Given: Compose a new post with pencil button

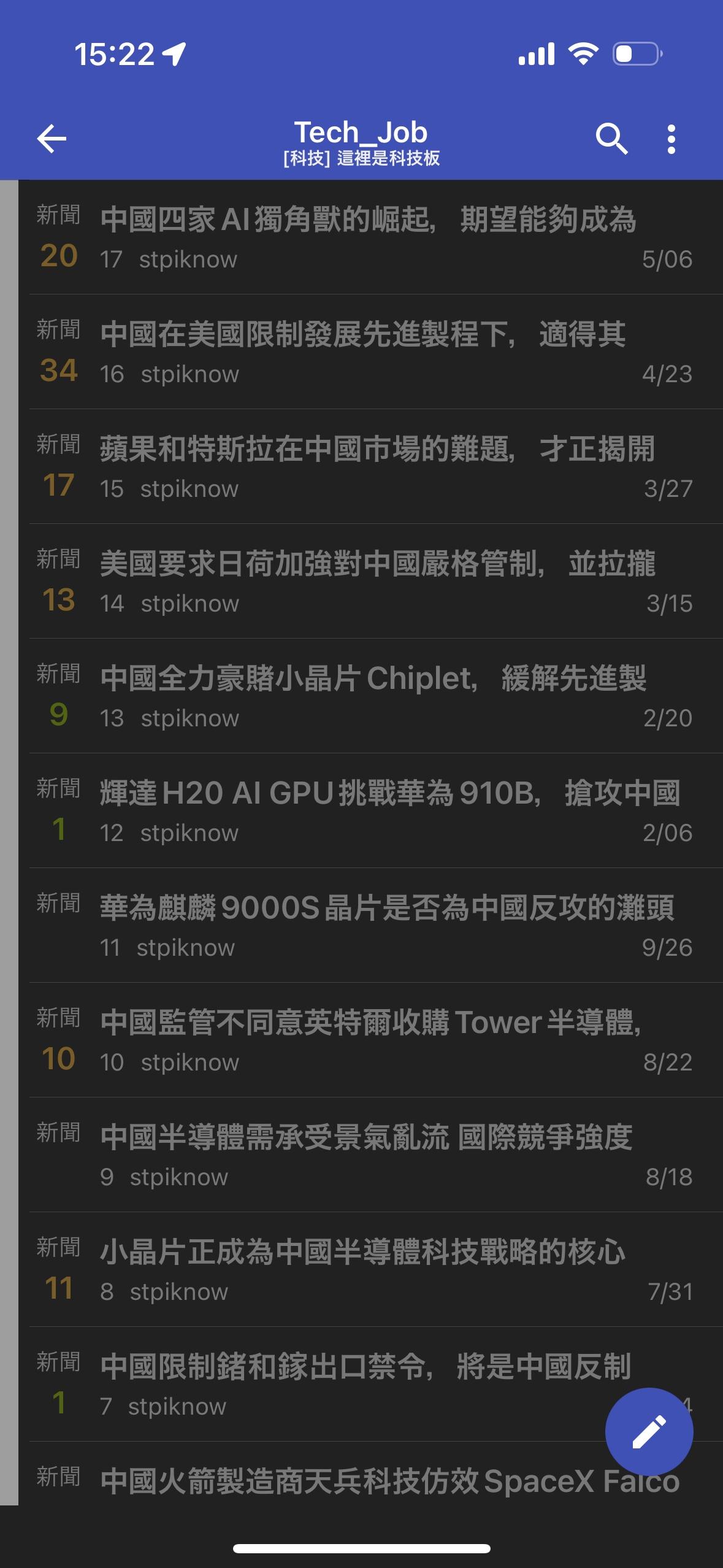Looking at the screenshot, I should [x=649, y=1431].
